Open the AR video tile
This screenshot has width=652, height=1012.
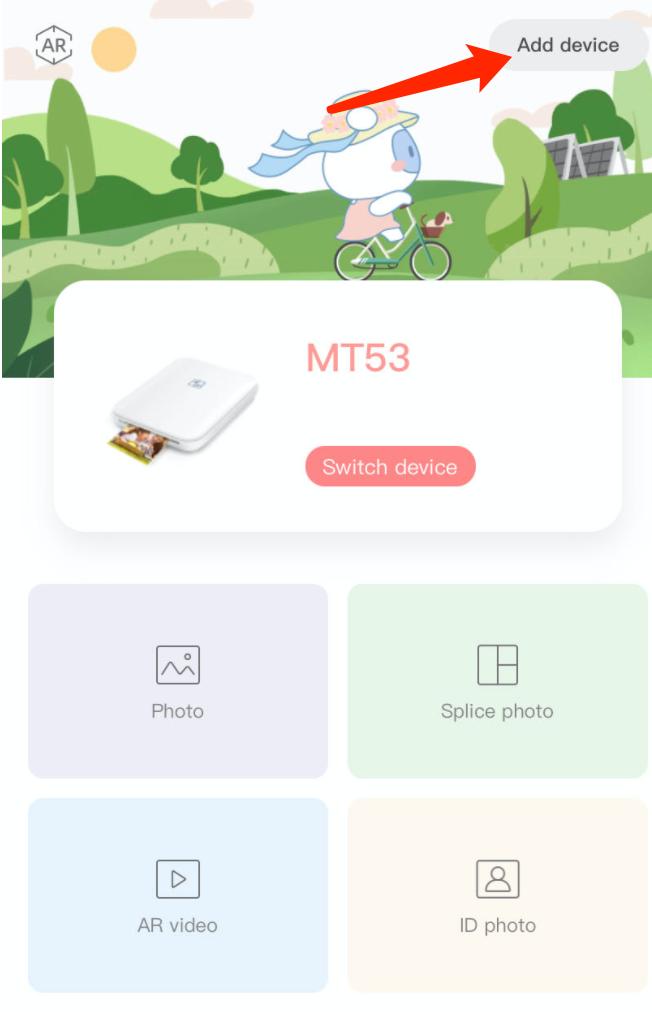click(x=178, y=895)
